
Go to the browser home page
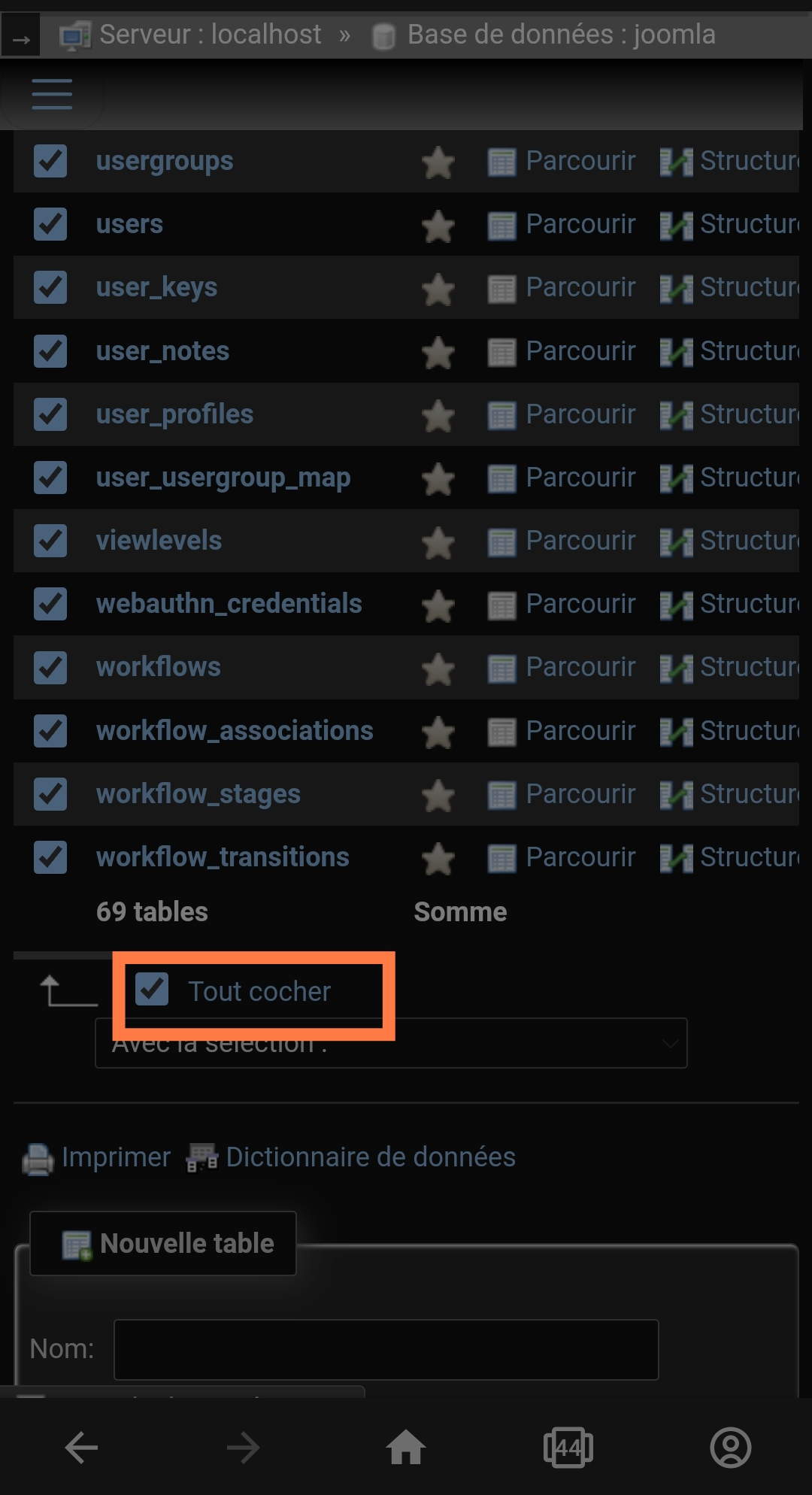pos(406,1447)
